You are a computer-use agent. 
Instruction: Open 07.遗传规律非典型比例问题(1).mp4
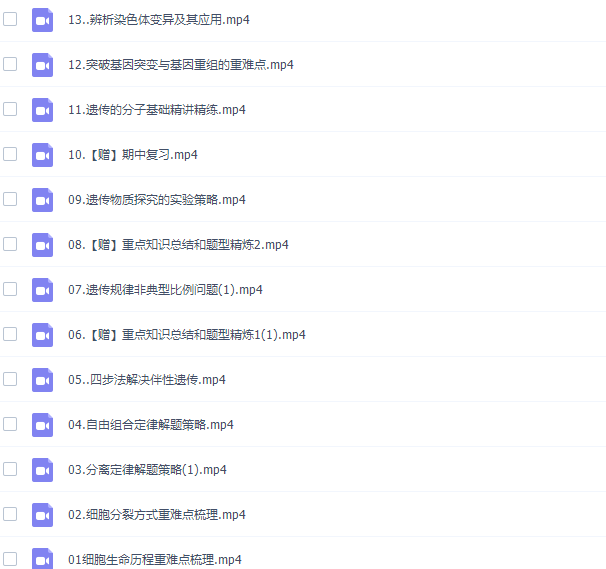[165, 289]
